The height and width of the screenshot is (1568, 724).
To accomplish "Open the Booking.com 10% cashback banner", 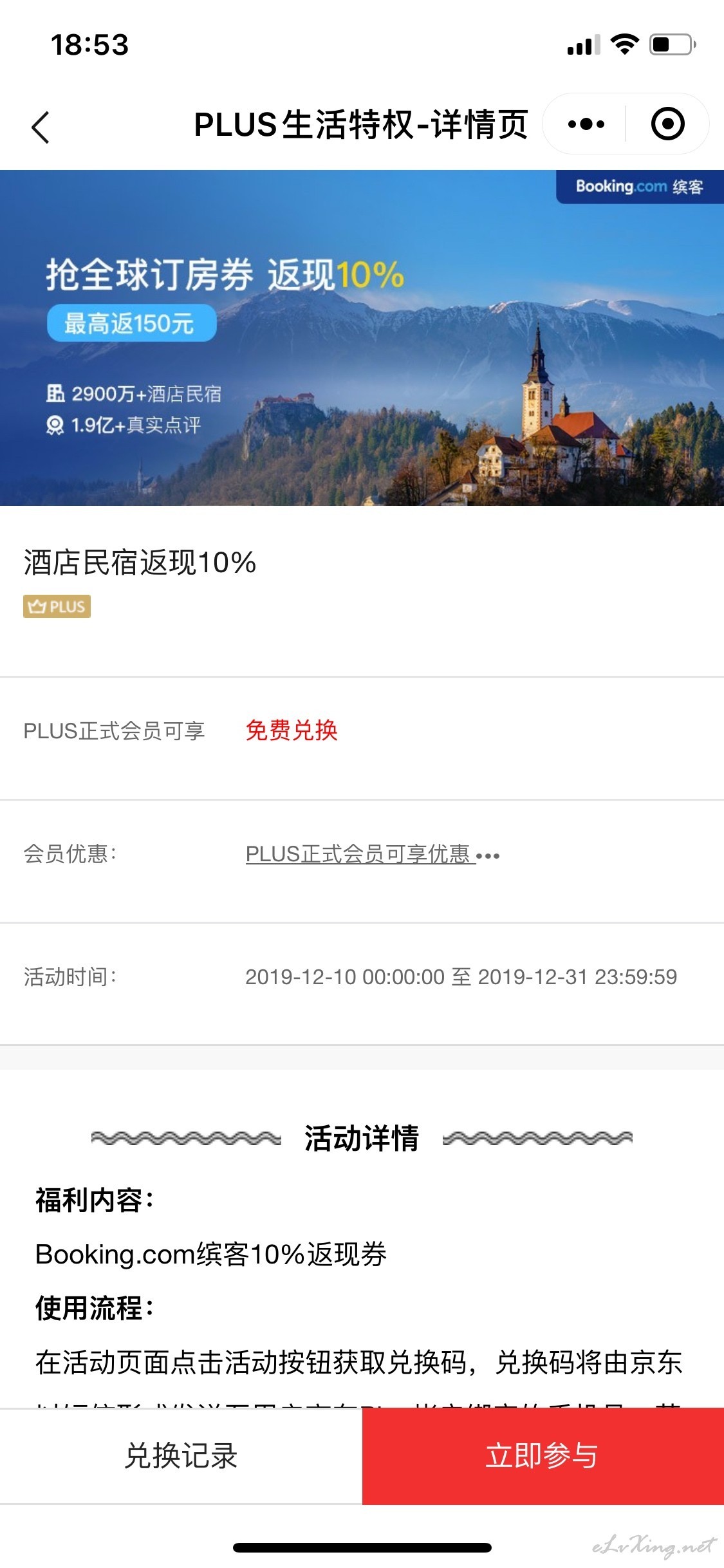I will click(x=362, y=337).
